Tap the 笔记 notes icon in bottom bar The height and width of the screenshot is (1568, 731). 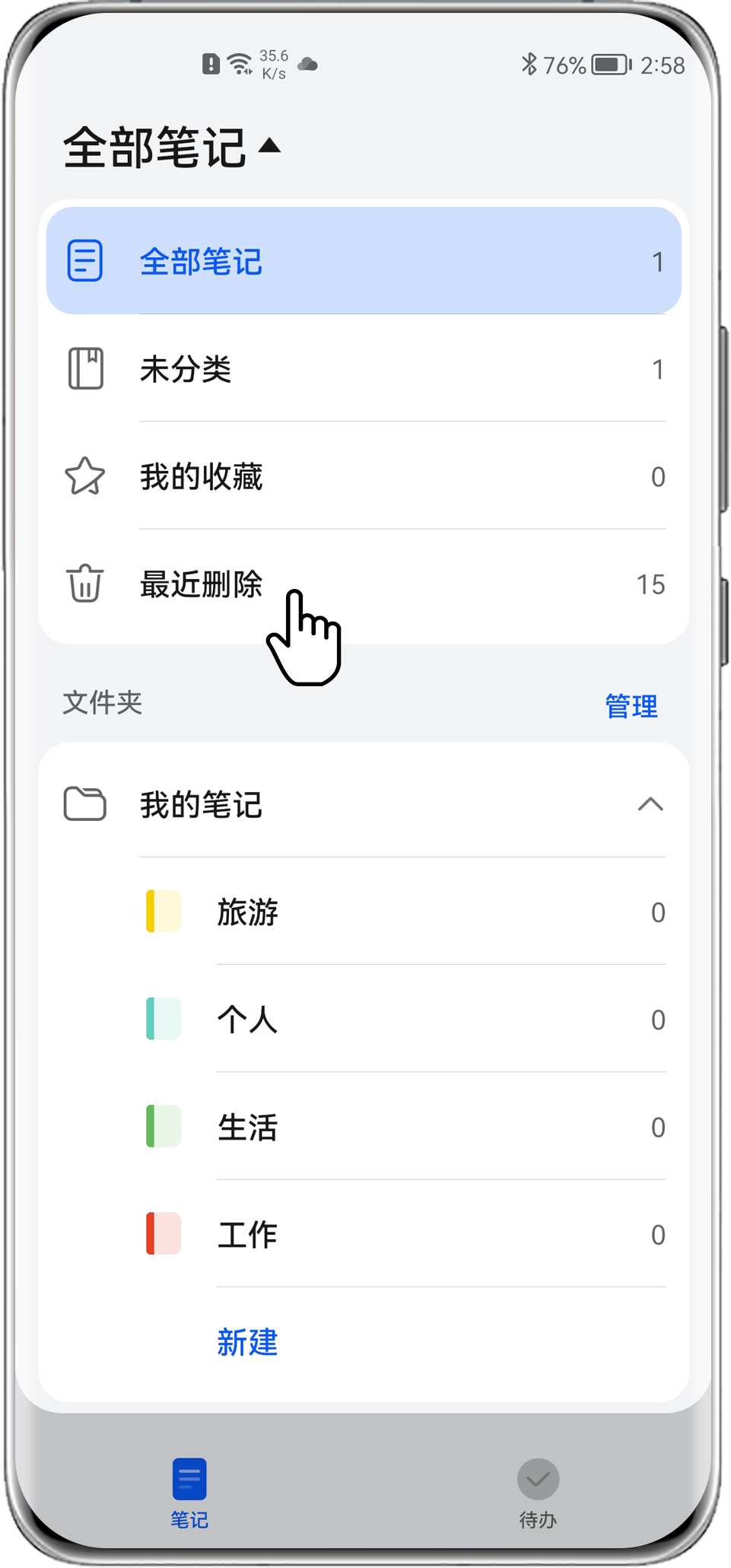[x=189, y=1479]
